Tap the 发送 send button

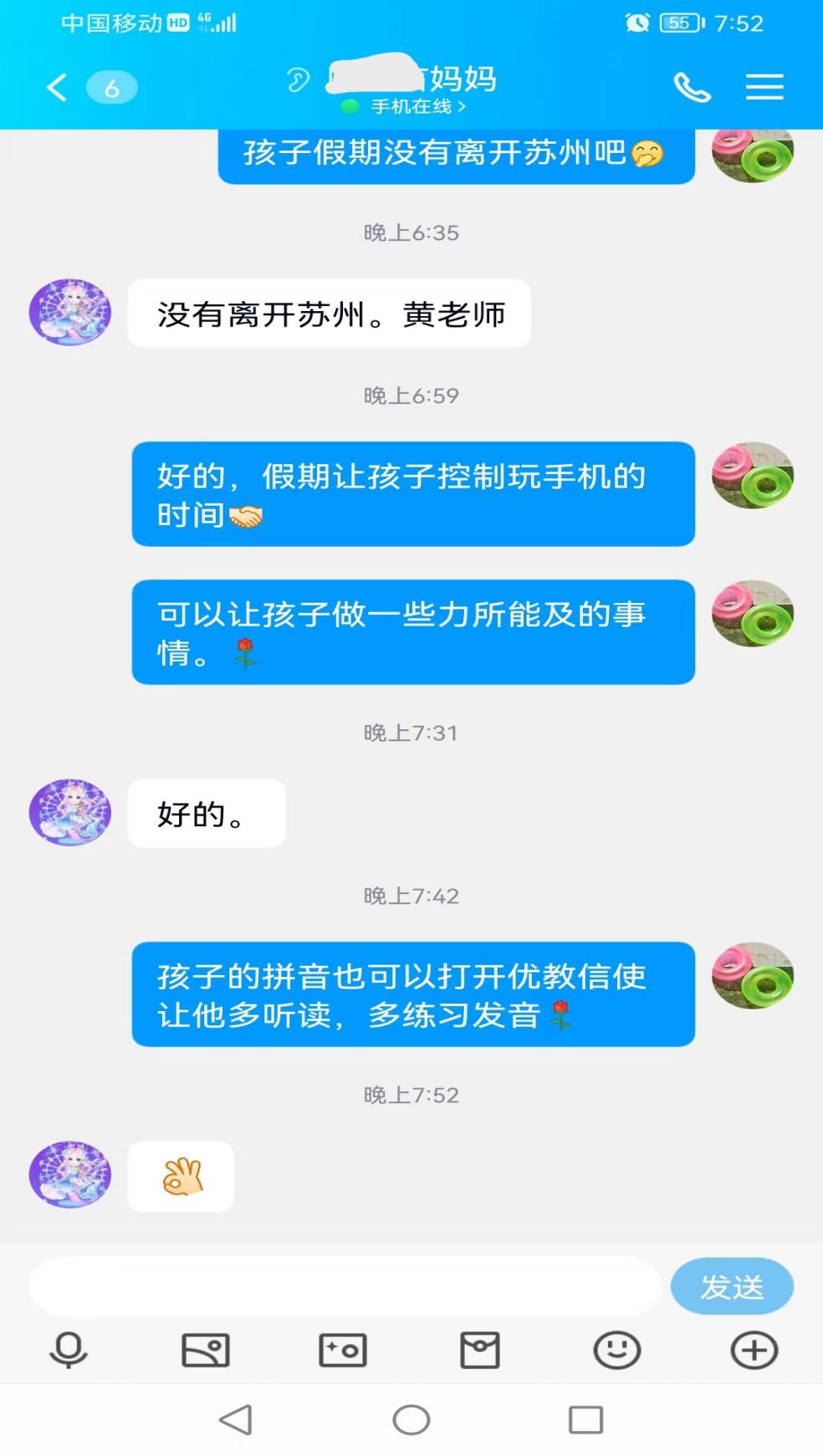731,1286
